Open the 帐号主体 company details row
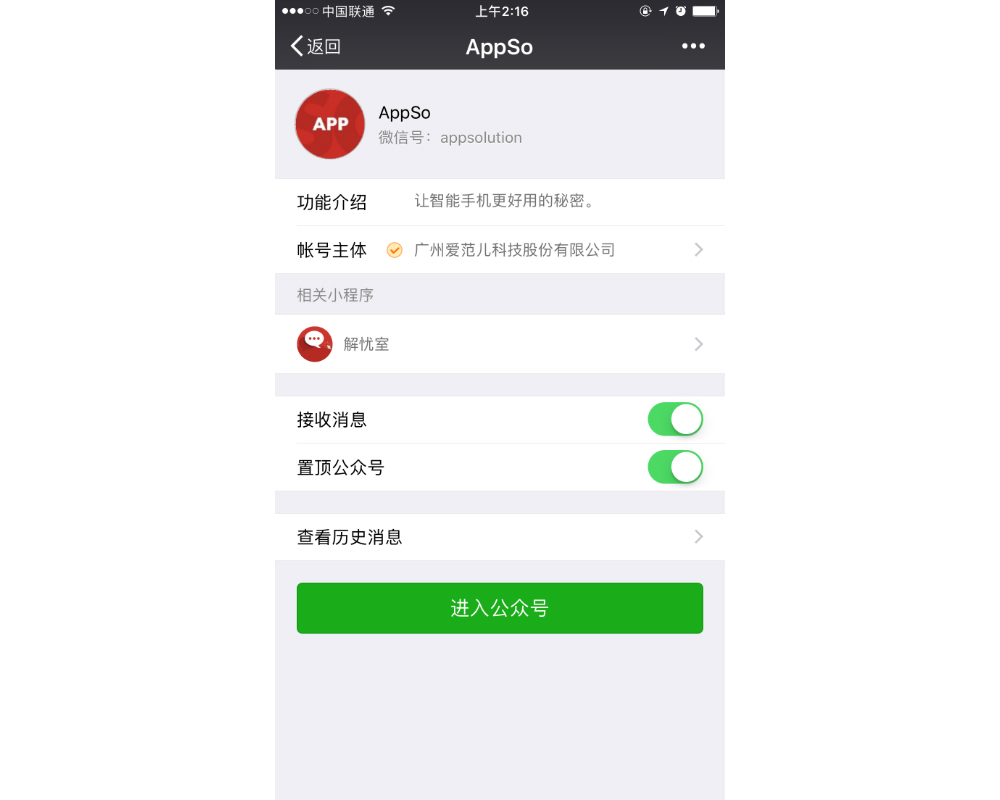This screenshot has height=800, width=1000. (500, 250)
